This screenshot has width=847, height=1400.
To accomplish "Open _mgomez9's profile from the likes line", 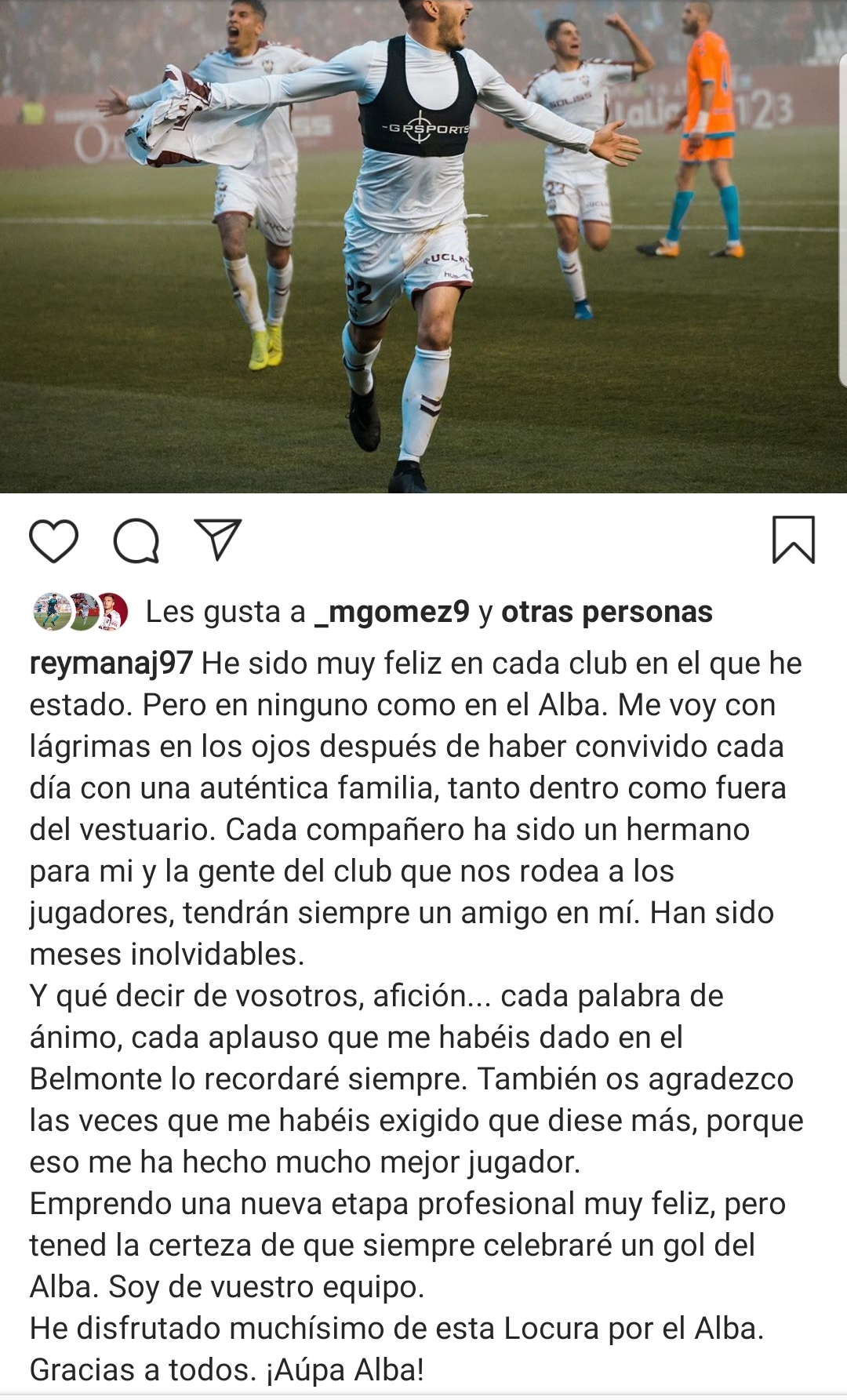I will click(391, 612).
